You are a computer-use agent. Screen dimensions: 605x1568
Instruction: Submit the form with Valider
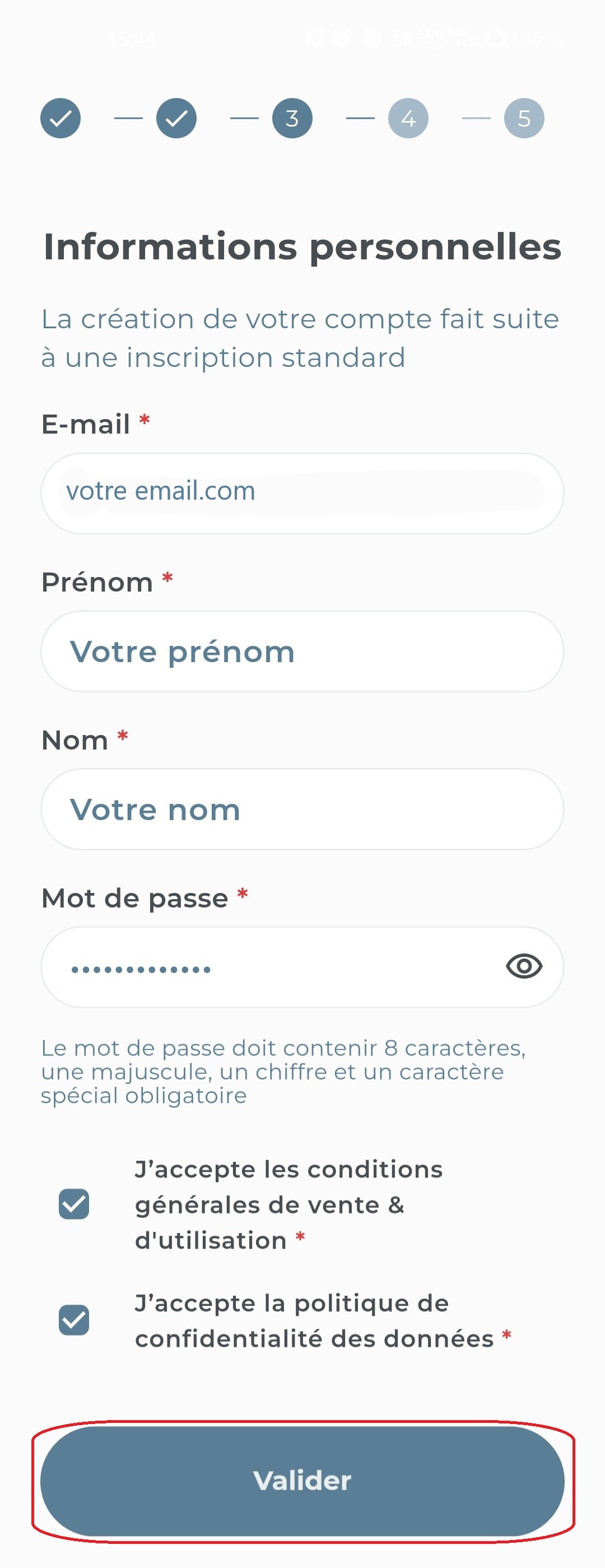tap(302, 1481)
